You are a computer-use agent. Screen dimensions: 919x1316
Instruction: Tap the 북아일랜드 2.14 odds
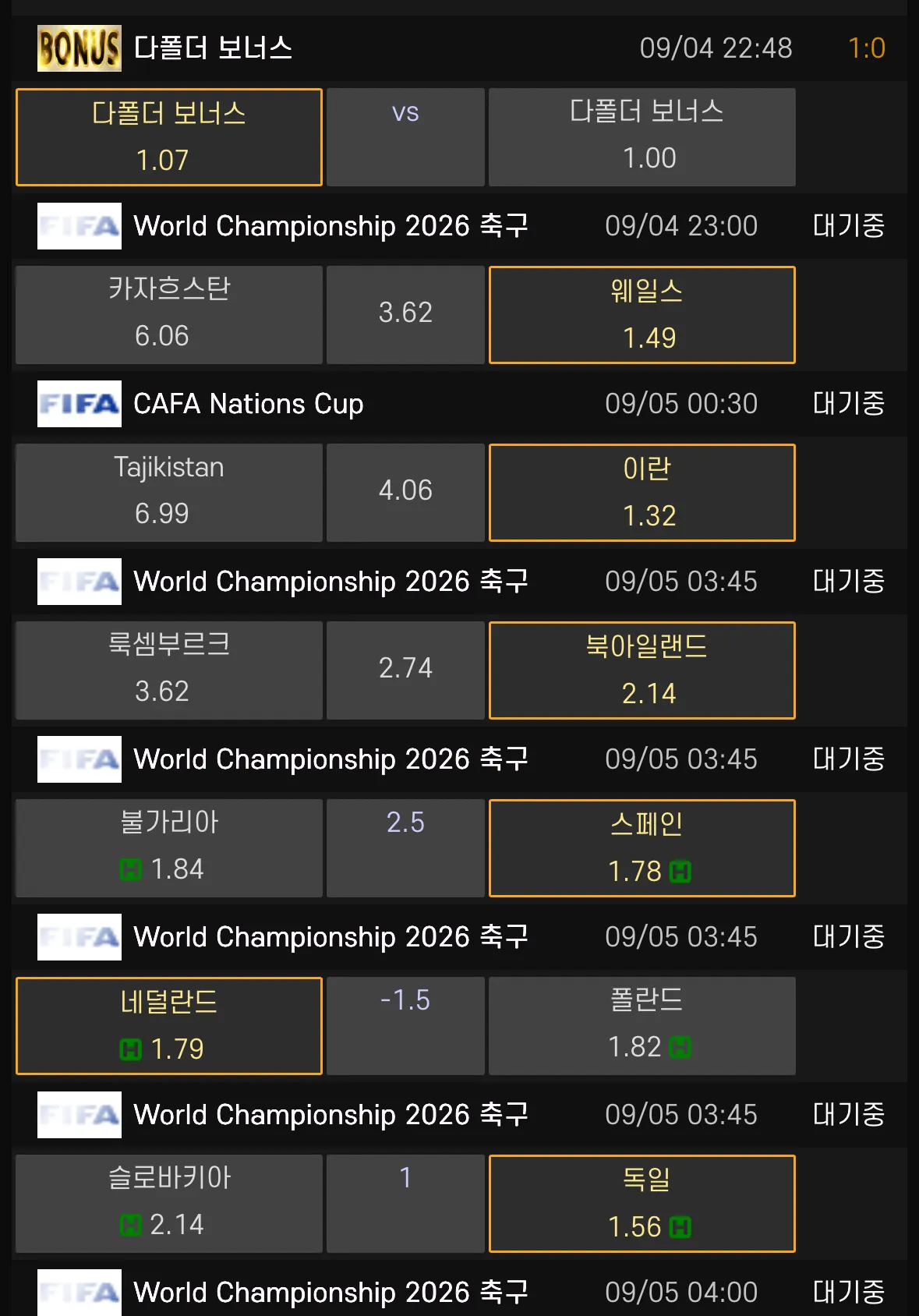click(x=642, y=670)
